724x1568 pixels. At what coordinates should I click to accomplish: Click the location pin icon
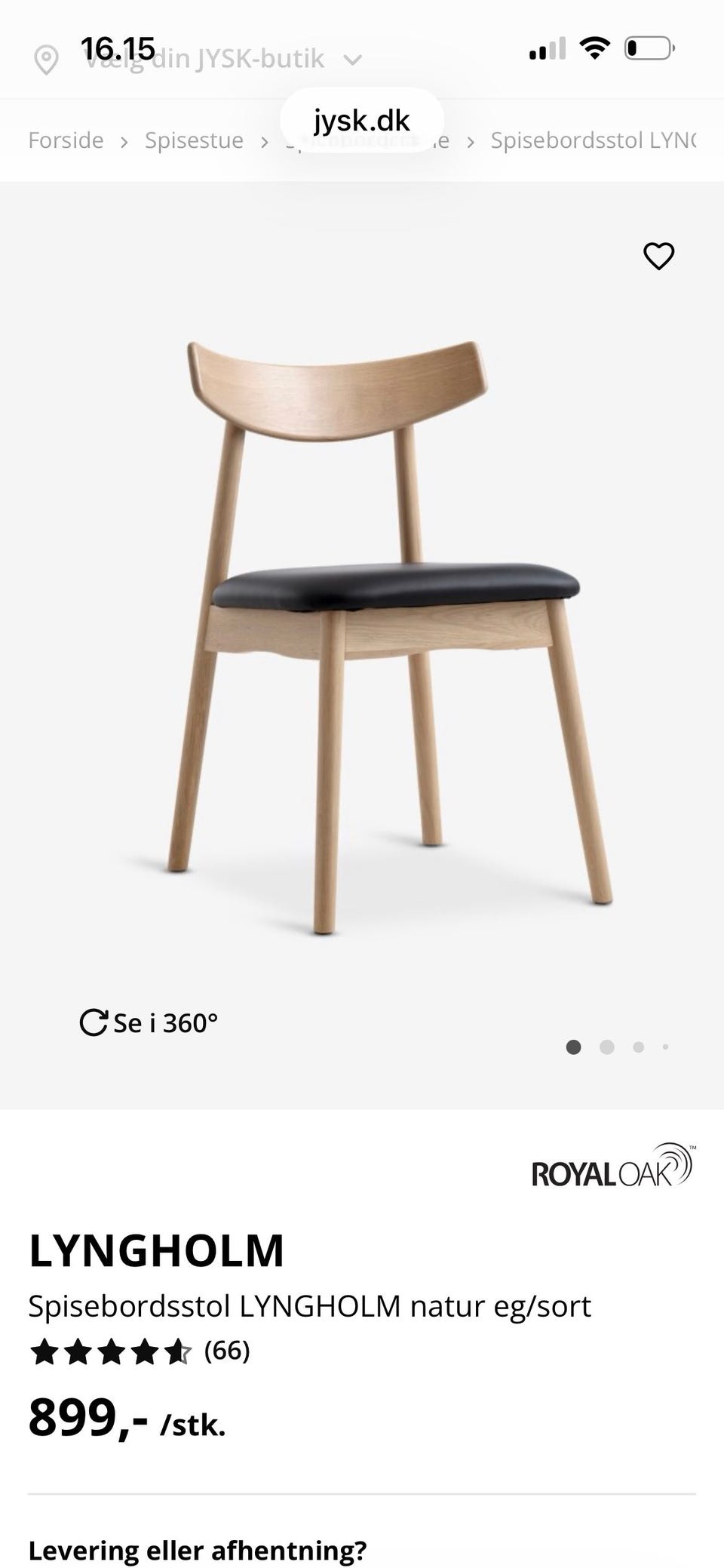[48, 59]
